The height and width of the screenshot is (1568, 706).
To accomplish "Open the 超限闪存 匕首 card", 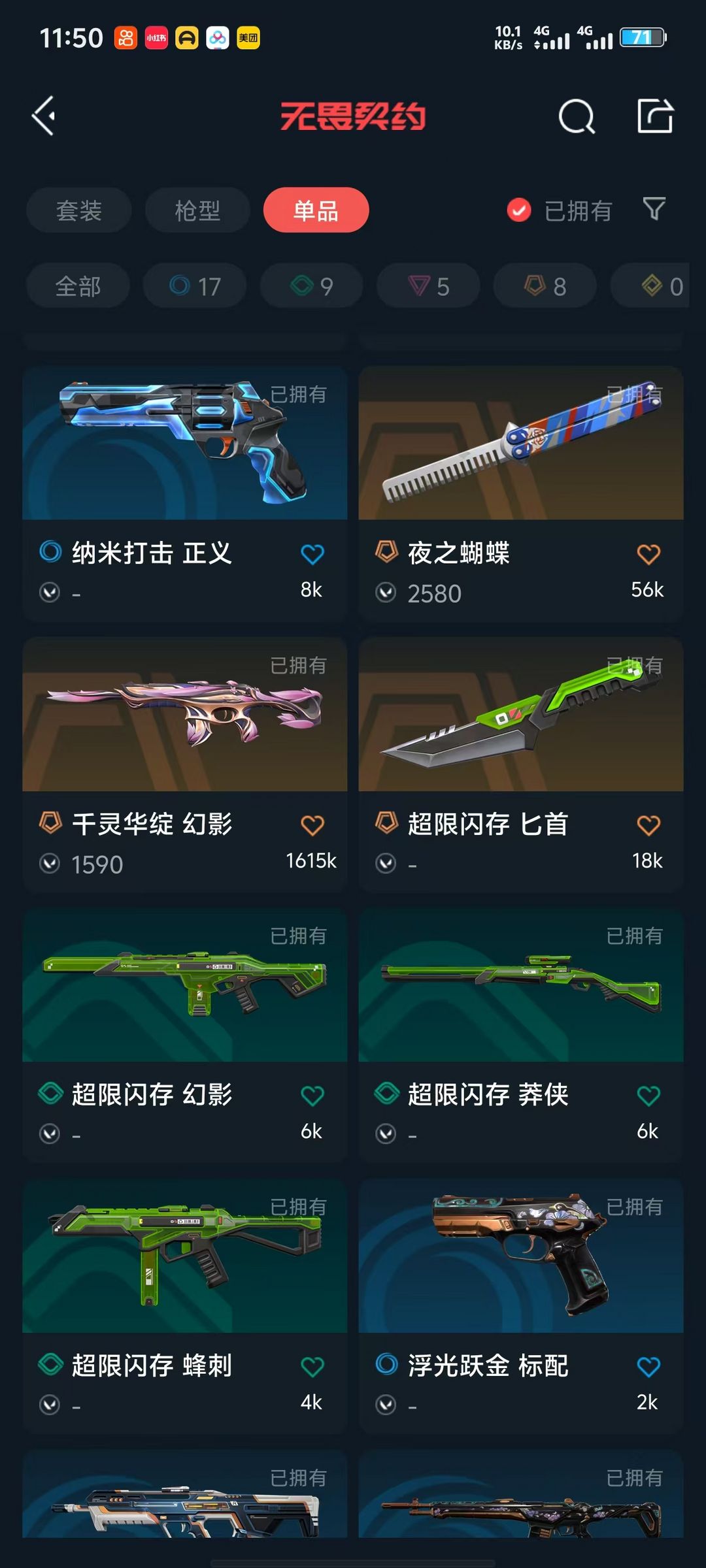I will tap(521, 765).
